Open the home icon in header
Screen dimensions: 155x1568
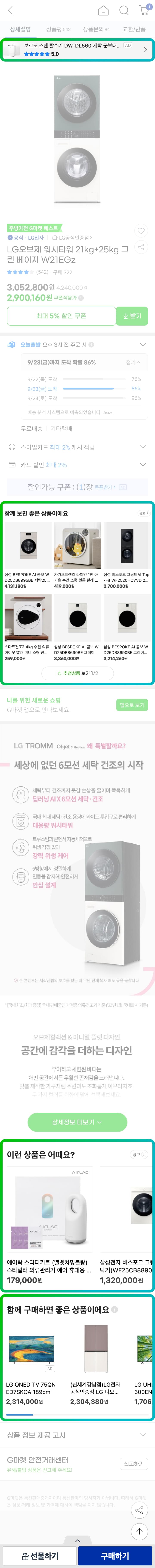103,10
